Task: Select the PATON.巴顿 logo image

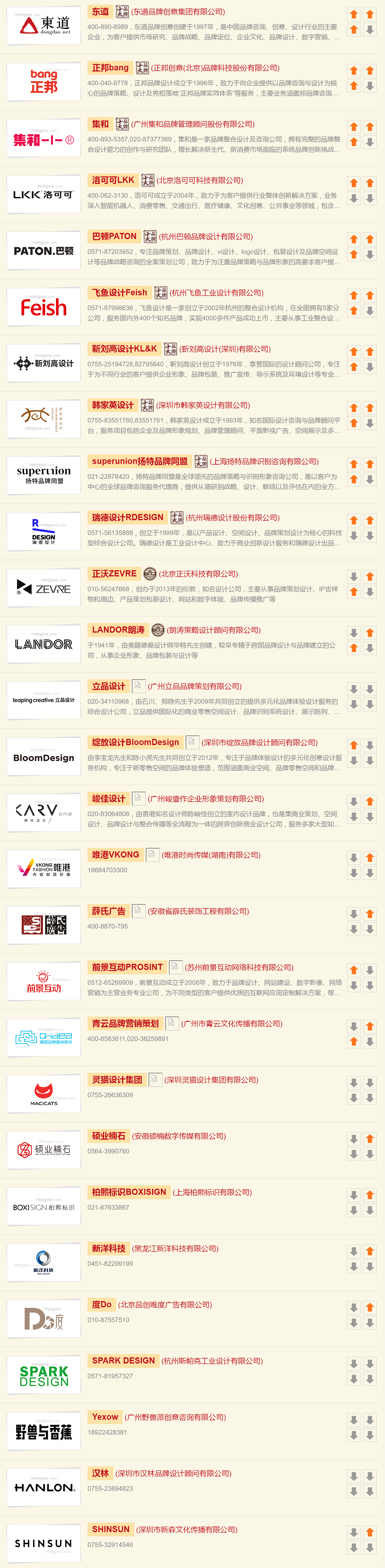Action: (x=44, y=250)
